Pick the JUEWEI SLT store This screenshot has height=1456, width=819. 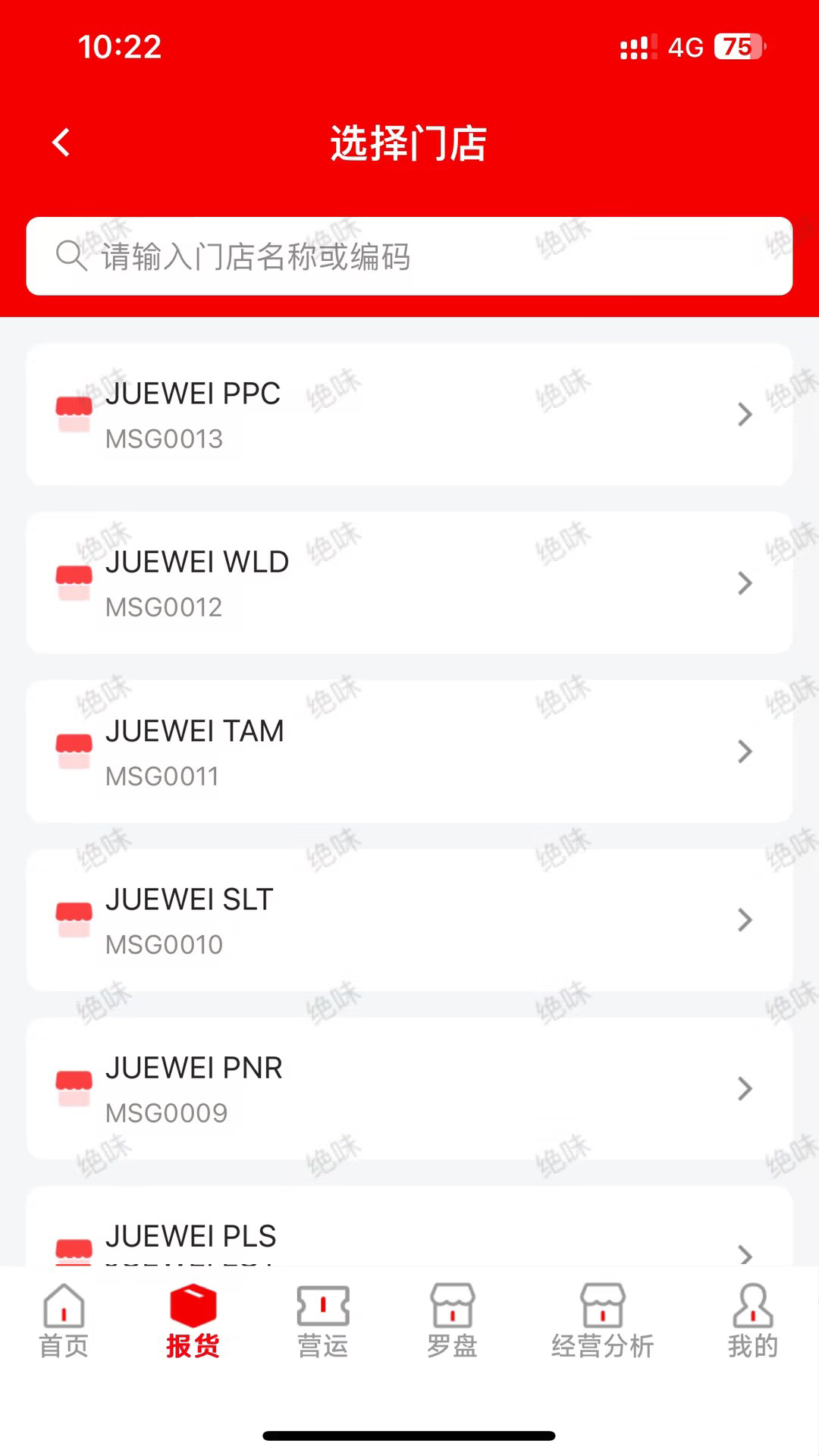click(x=409, y=920)
